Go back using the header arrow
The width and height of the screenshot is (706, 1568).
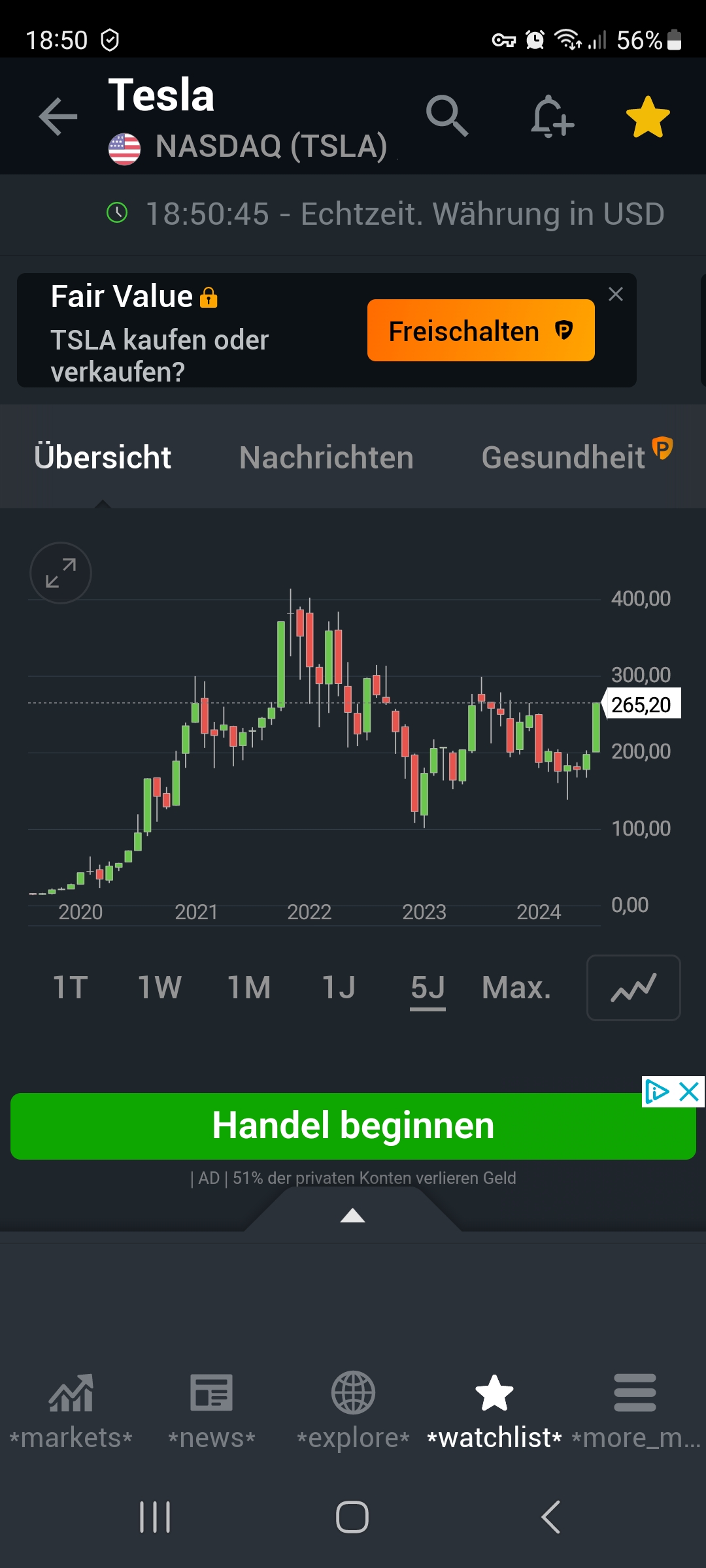click(58, 117)
